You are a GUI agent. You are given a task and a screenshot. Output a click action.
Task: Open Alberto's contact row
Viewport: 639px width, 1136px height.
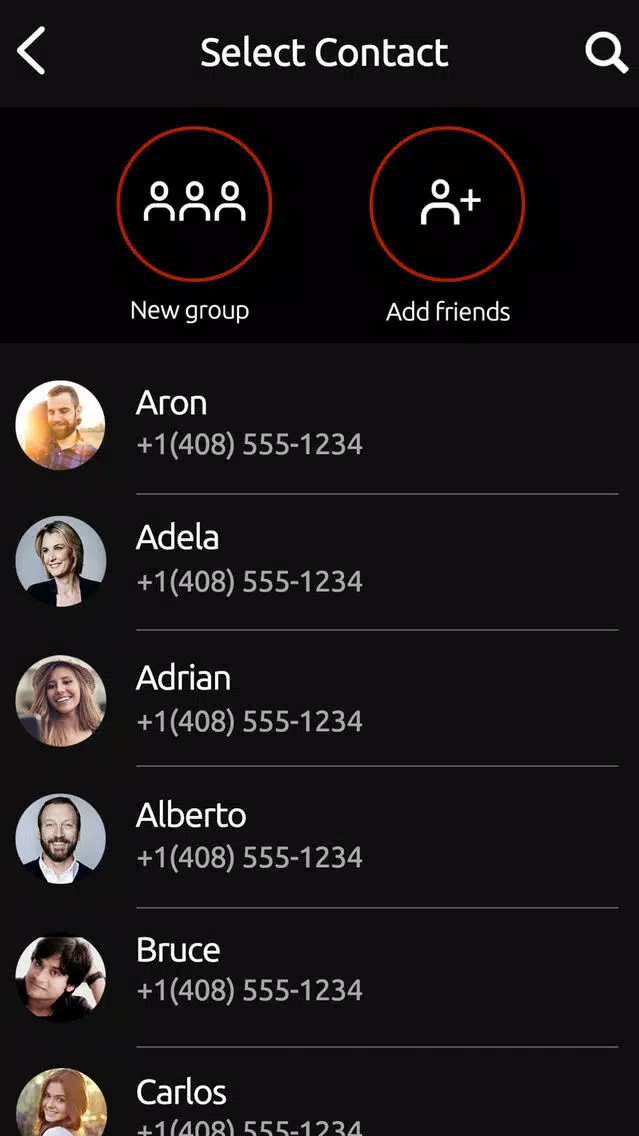(319, 836)
